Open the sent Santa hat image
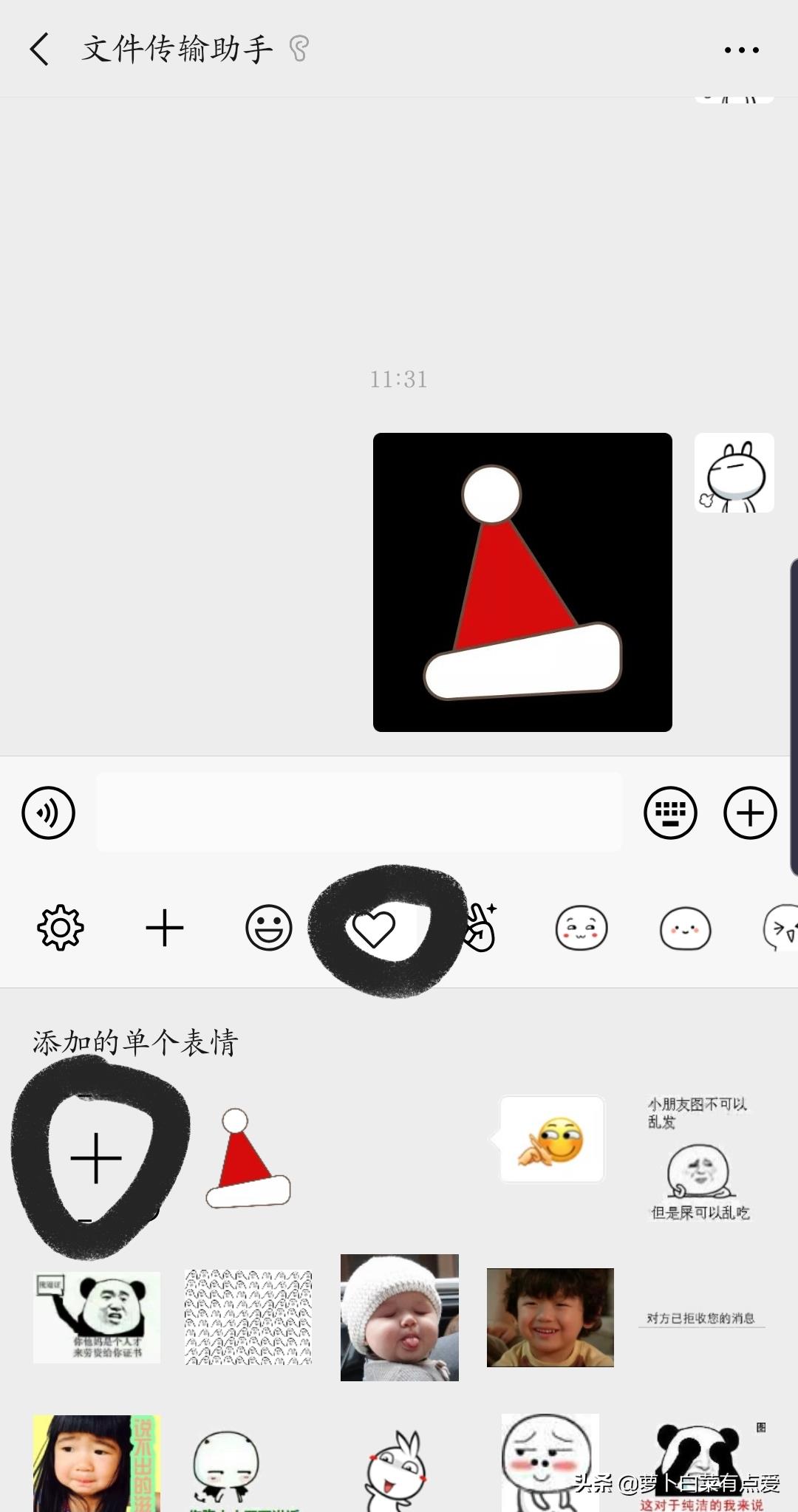798x1512 pixels. pyautogui.click(x=522, y=582)
